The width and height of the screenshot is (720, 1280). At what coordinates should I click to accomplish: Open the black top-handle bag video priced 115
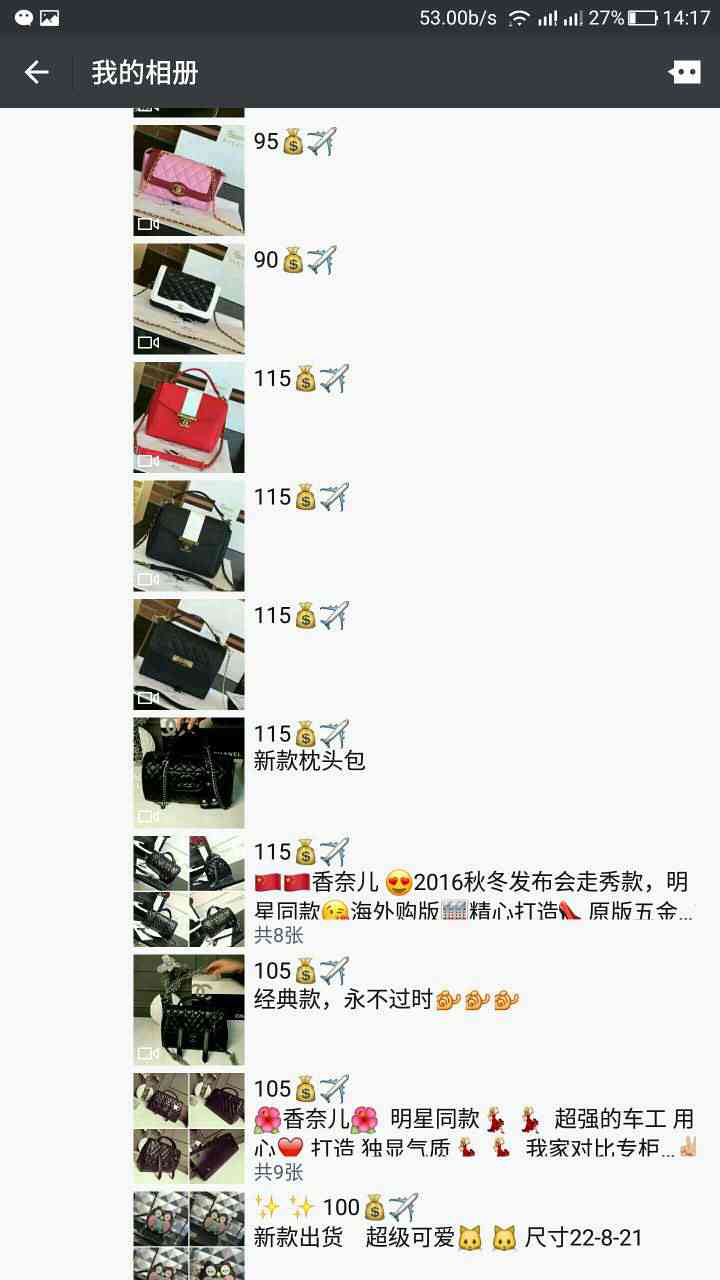[x=189, y=535]
